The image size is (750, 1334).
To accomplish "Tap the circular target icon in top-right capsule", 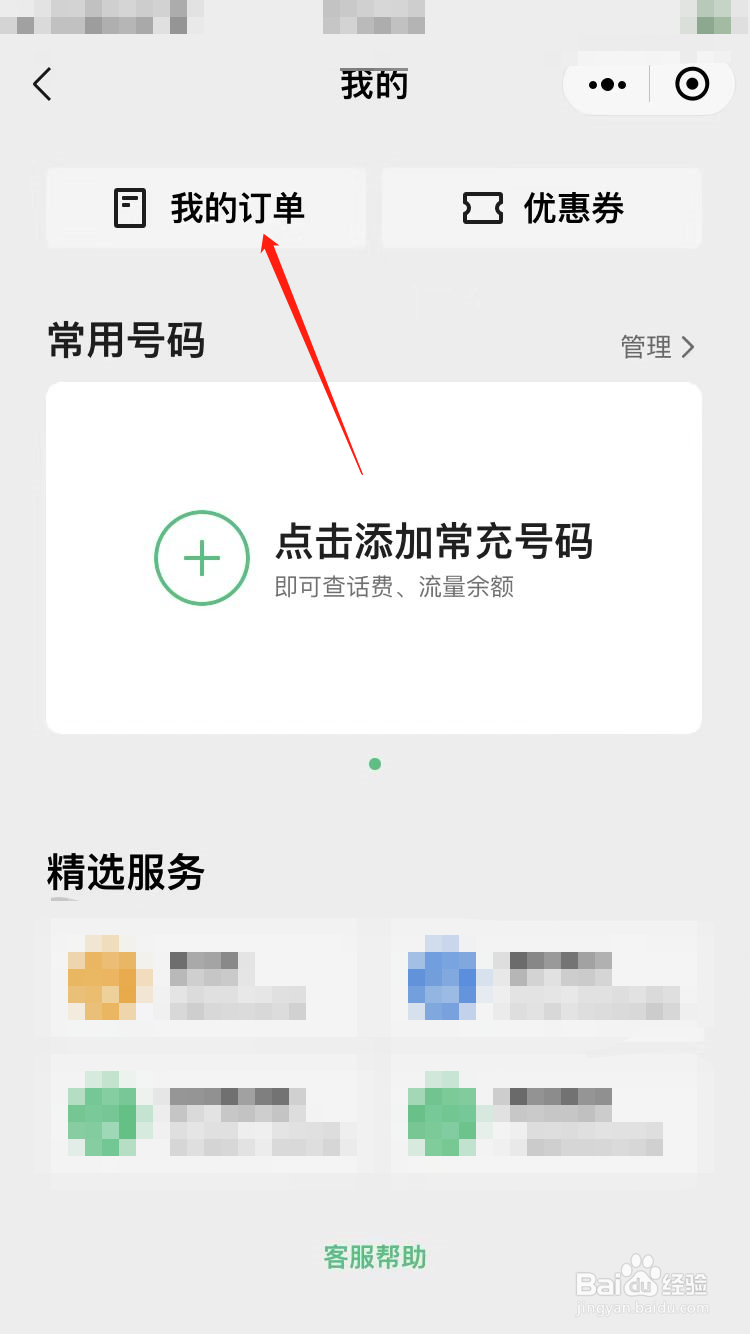I will [x=692, y=85].
